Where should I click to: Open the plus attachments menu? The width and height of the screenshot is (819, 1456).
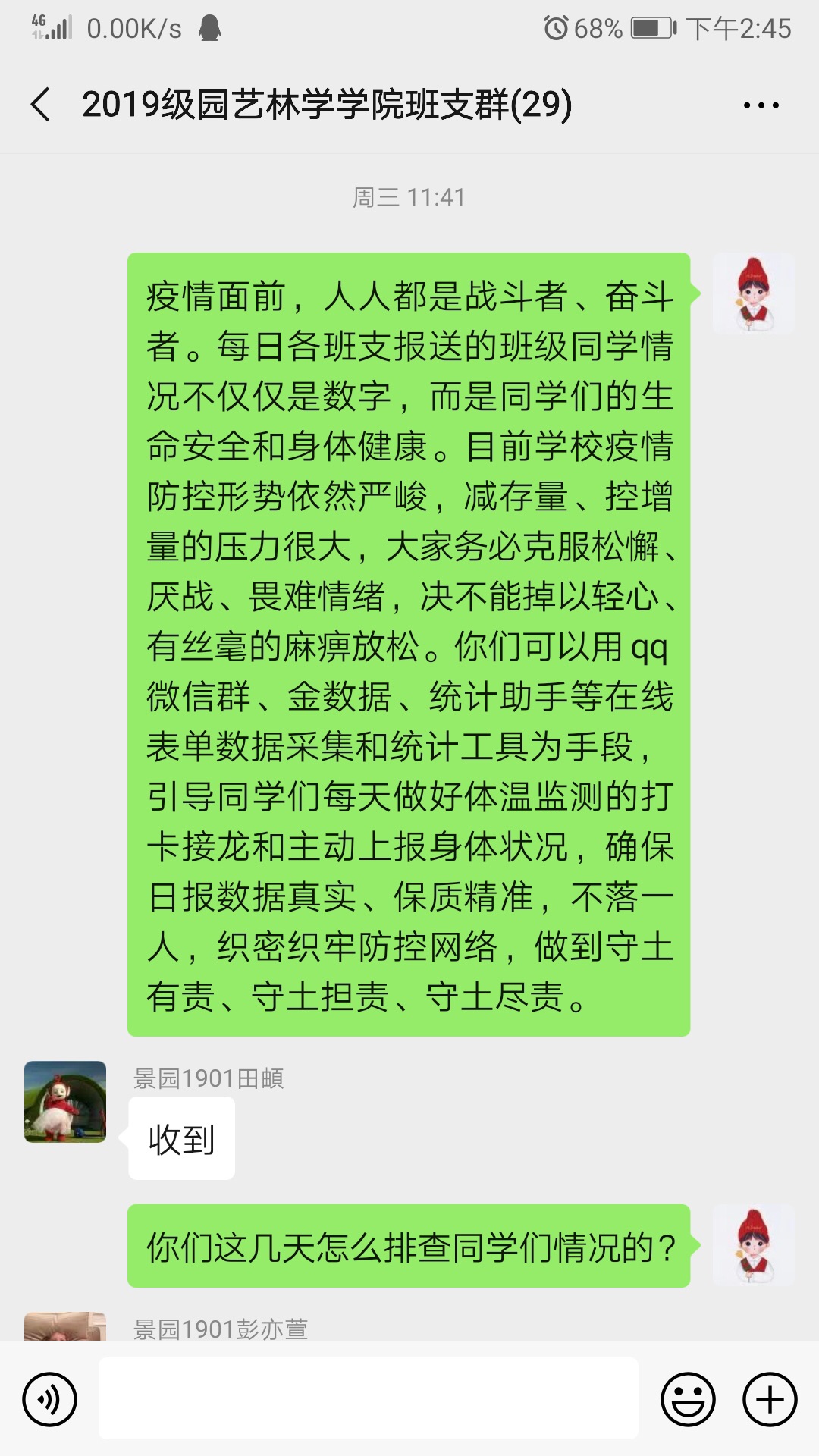coord(769,1399)
